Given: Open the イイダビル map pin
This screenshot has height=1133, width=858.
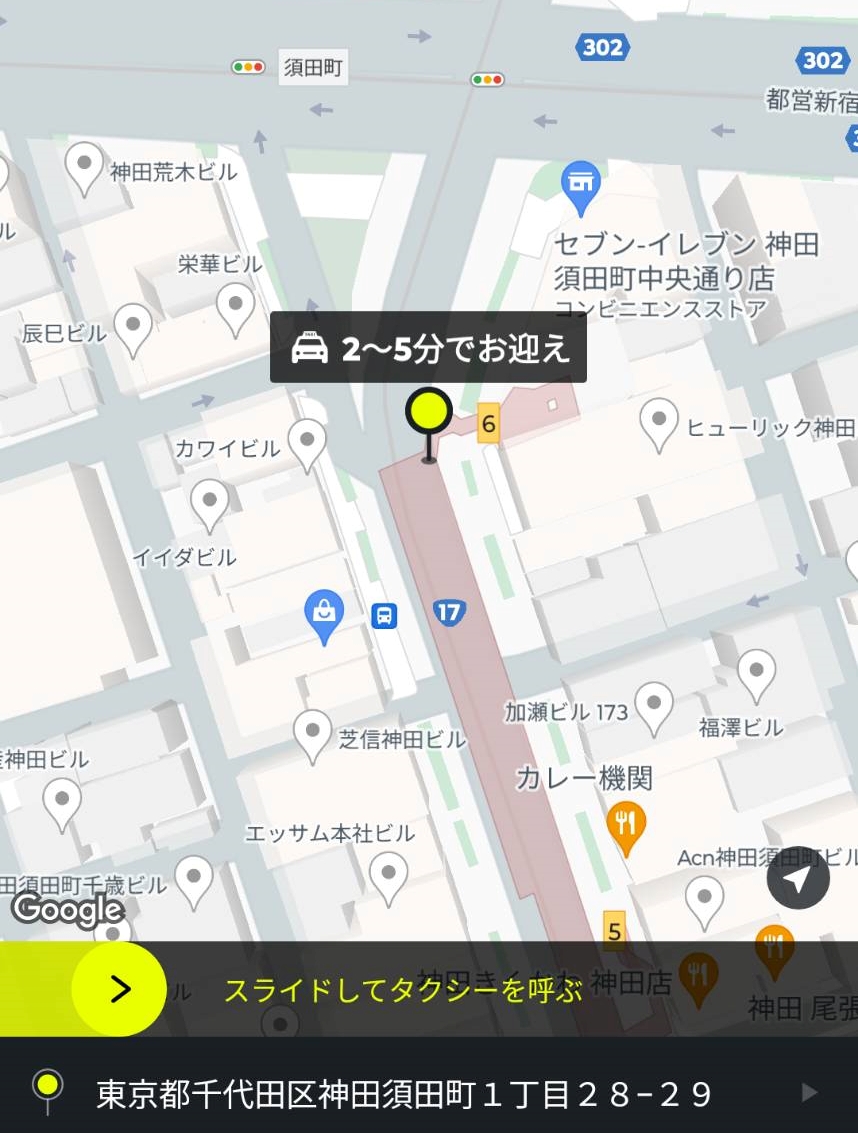Looking at the screenshot, I should point(210,502).
